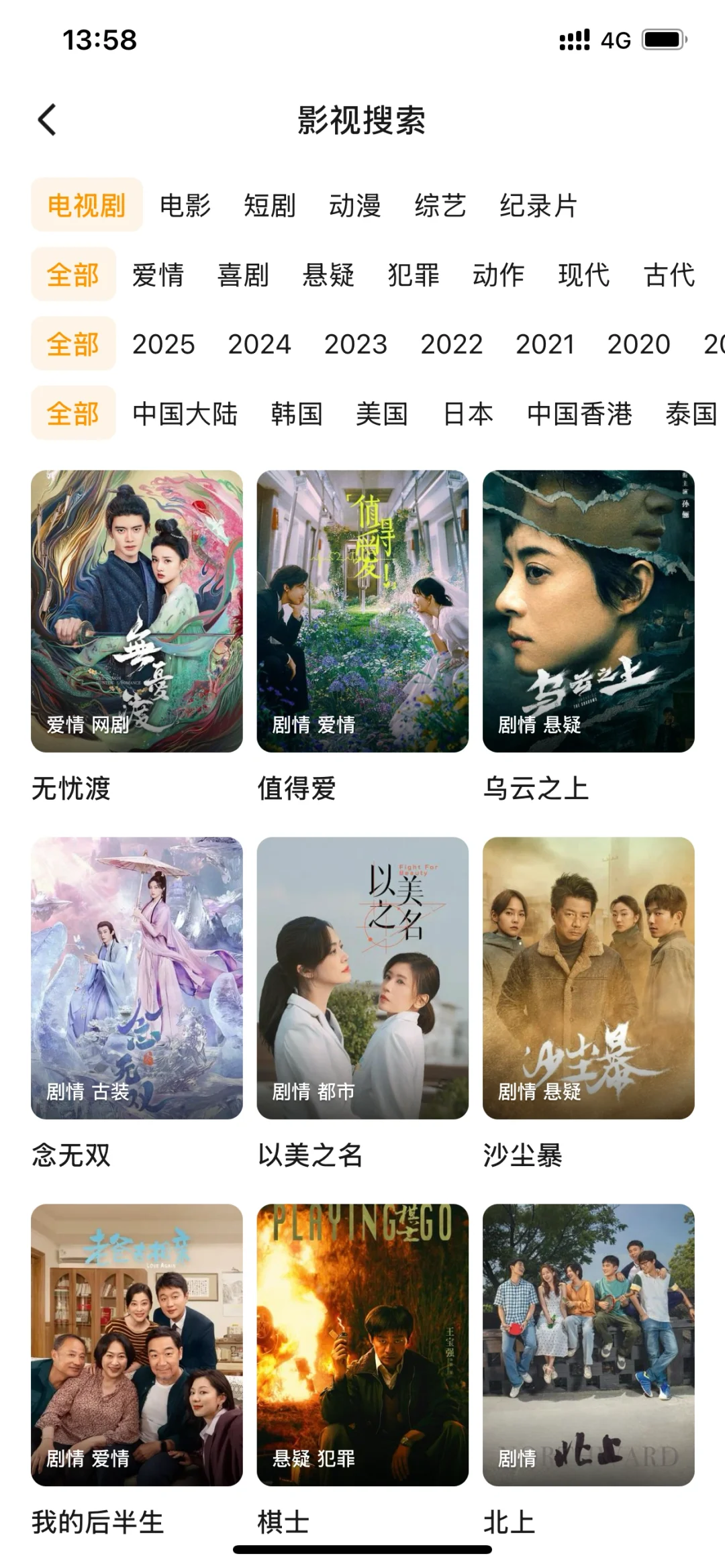Image resolution: width=725 pixels, height=1568 pixels.
Task: Switch to the 电影 category
Action: pyautogui.click(x=185, y=205)
